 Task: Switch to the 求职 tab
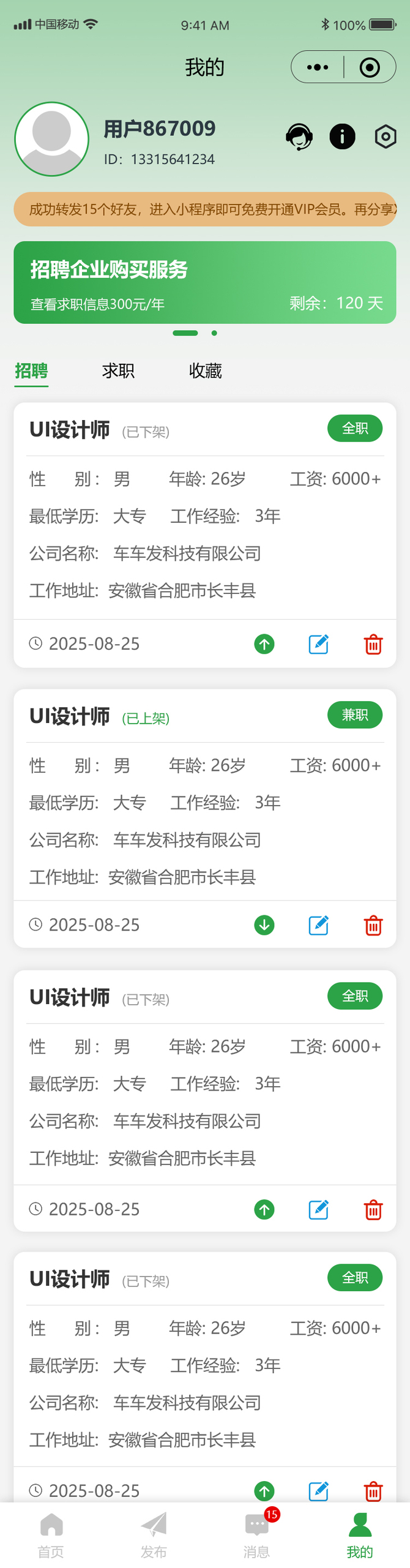coord(118,370)
